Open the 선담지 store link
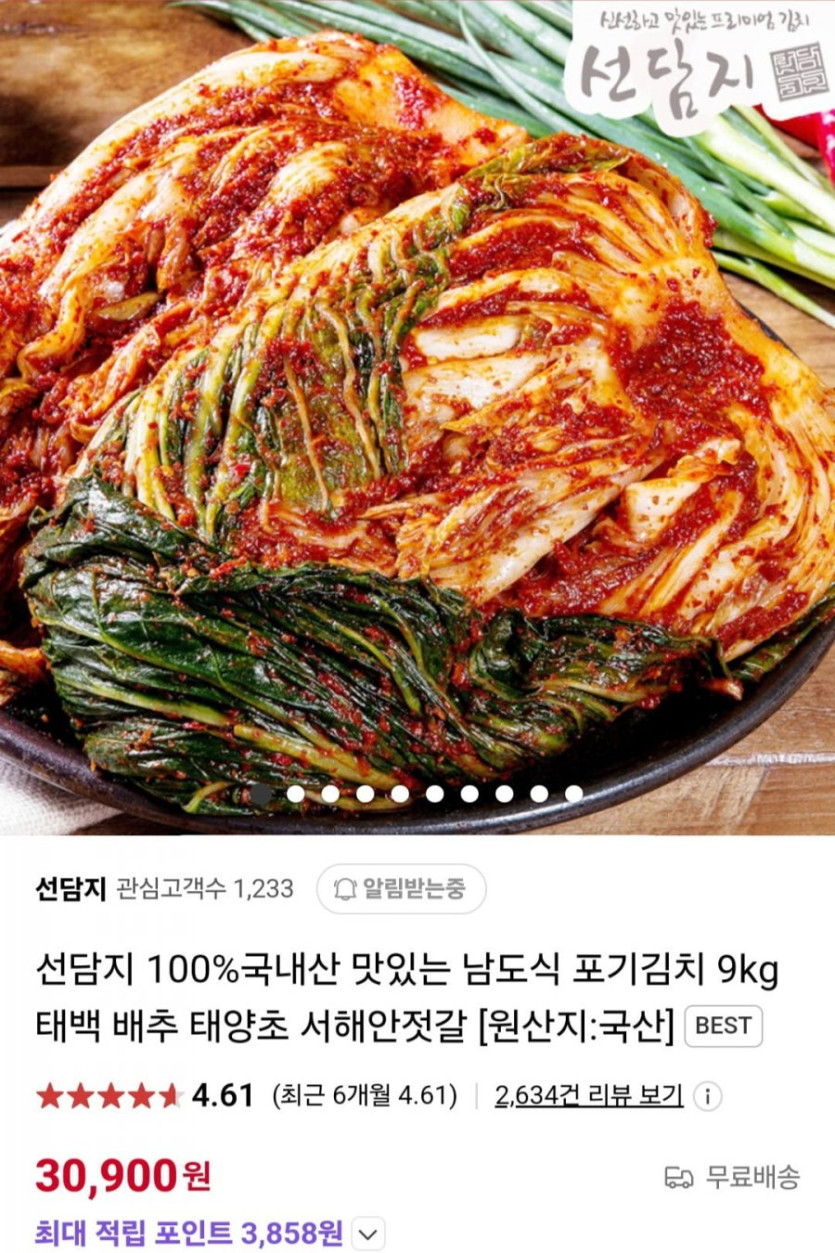The height and width of the screenshot is (1253, 835). (x=69, y=889)
